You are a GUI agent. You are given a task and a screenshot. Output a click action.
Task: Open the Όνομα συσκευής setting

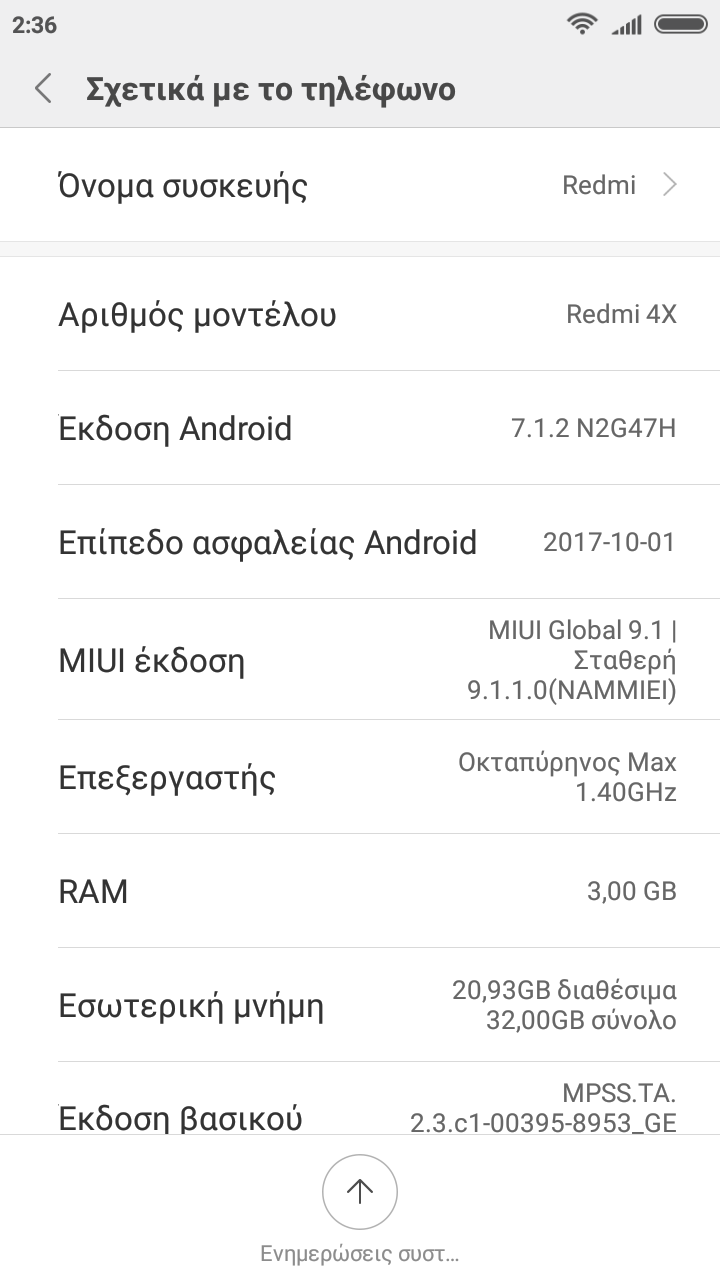360,186
